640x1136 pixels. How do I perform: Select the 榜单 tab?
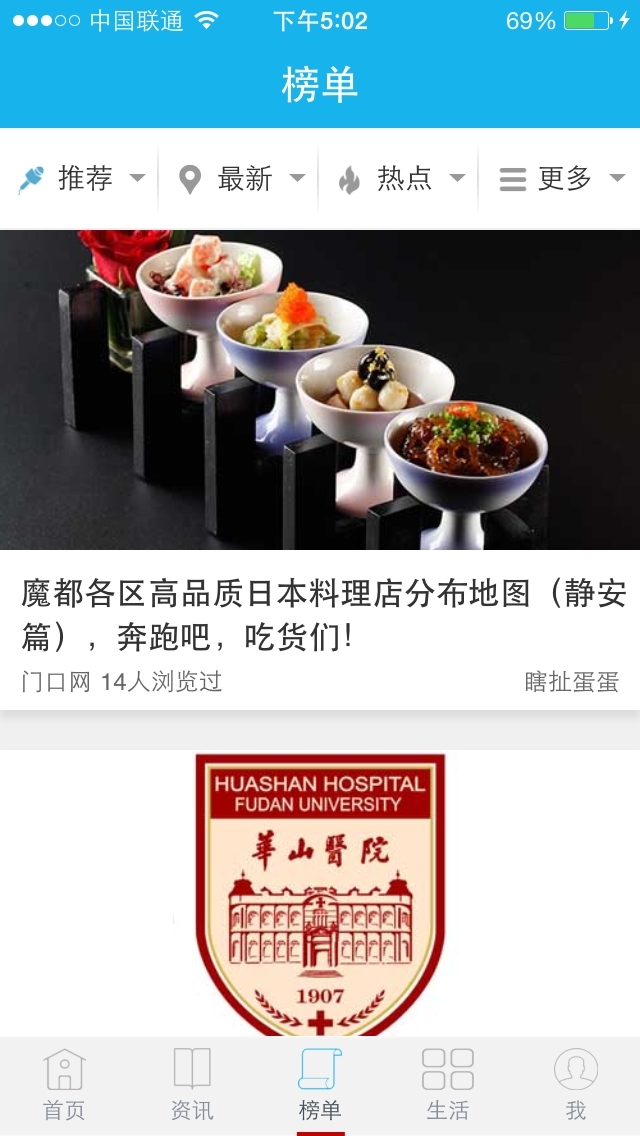click(320, 1085)
